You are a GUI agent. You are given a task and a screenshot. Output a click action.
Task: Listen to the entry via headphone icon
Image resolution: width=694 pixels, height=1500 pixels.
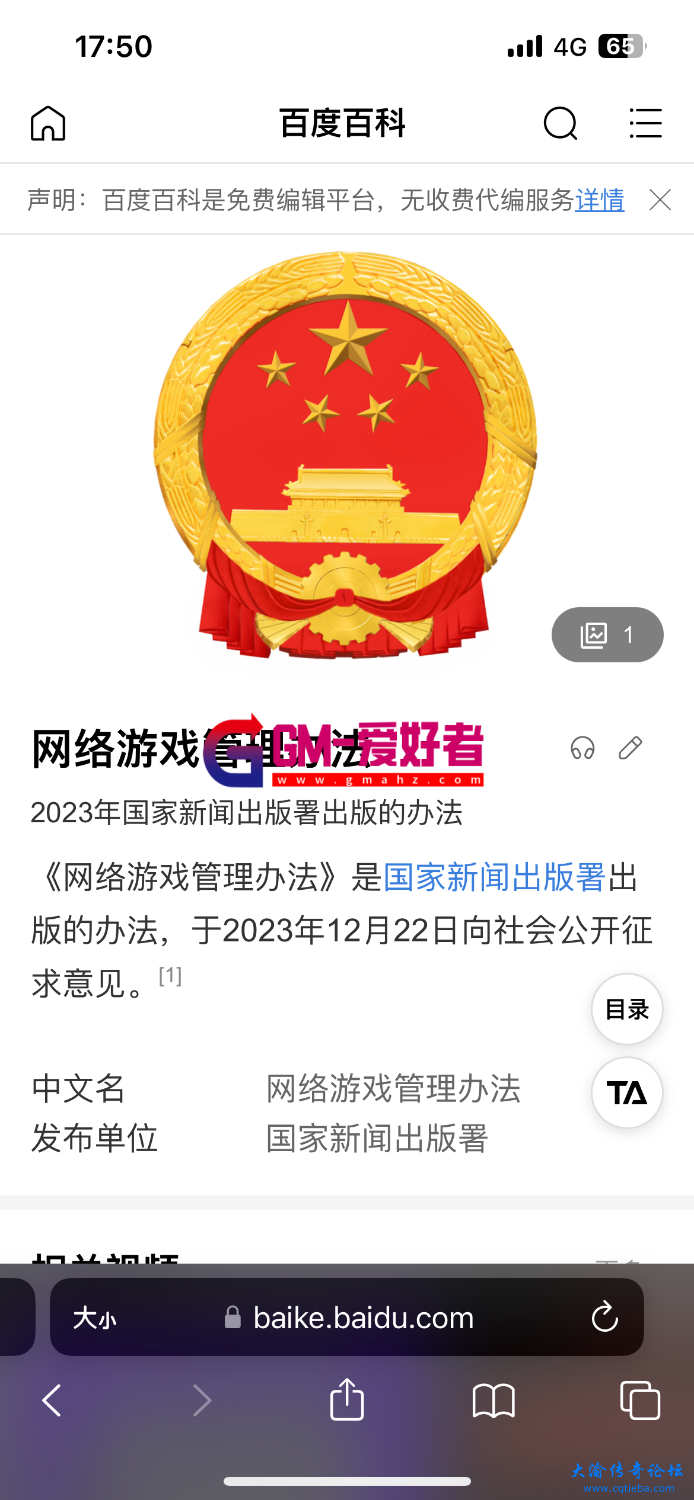(x=582, y=748)
